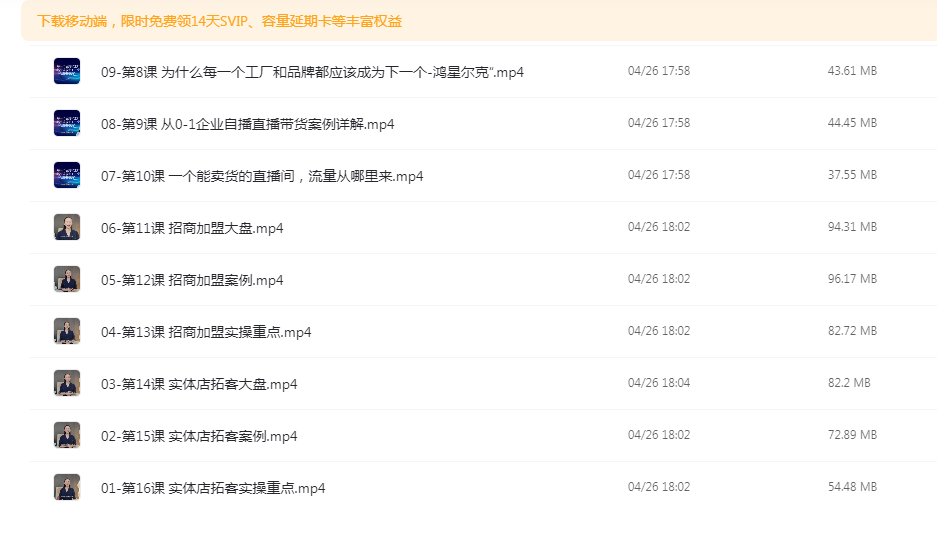Play 08-第9课 企业自播直播带货案例详解.mp4
Viewport: 937px width, 552px height.
(x=247, y=124)
